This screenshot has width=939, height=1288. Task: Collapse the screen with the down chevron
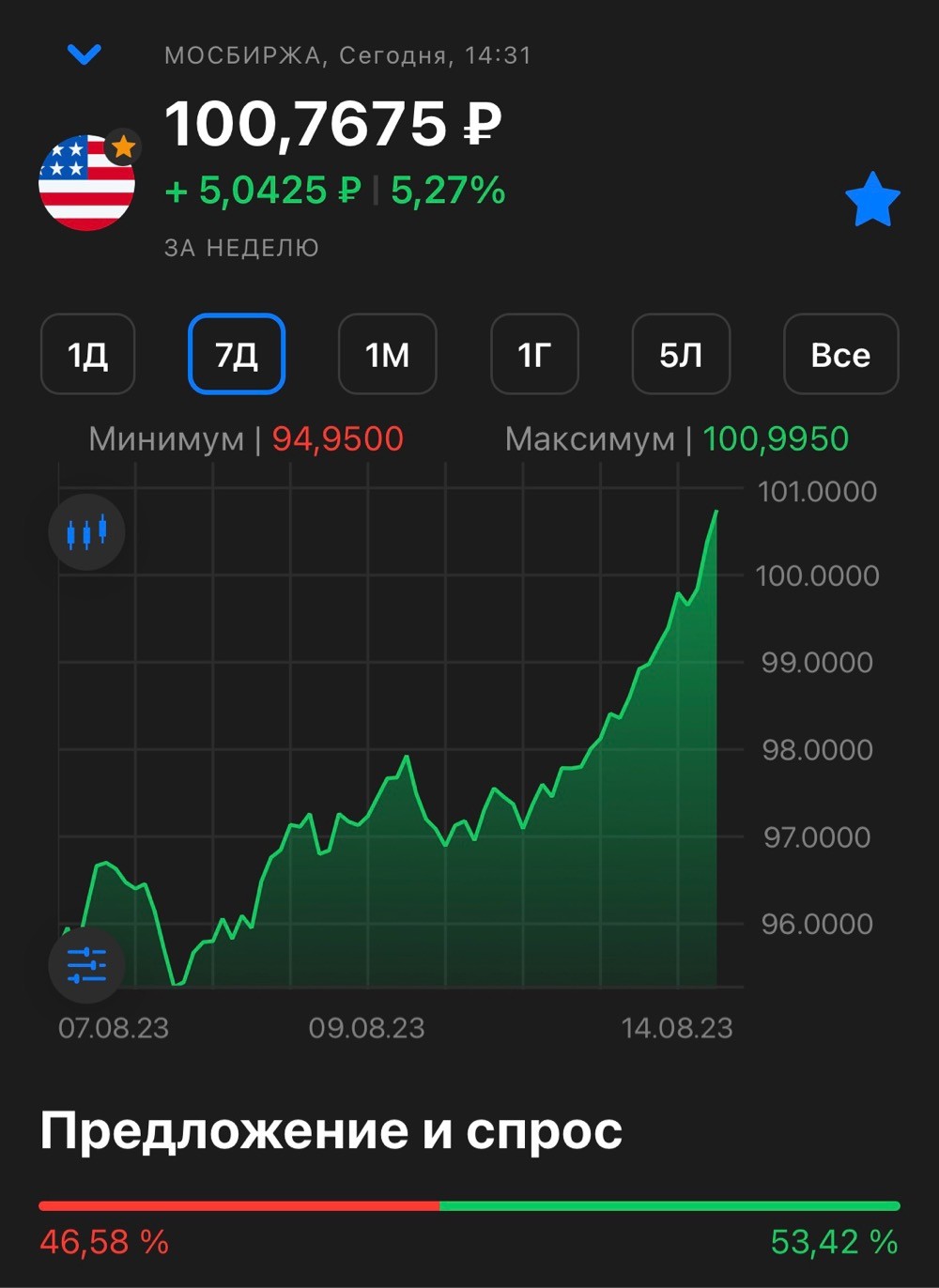(x=85, y=55)
